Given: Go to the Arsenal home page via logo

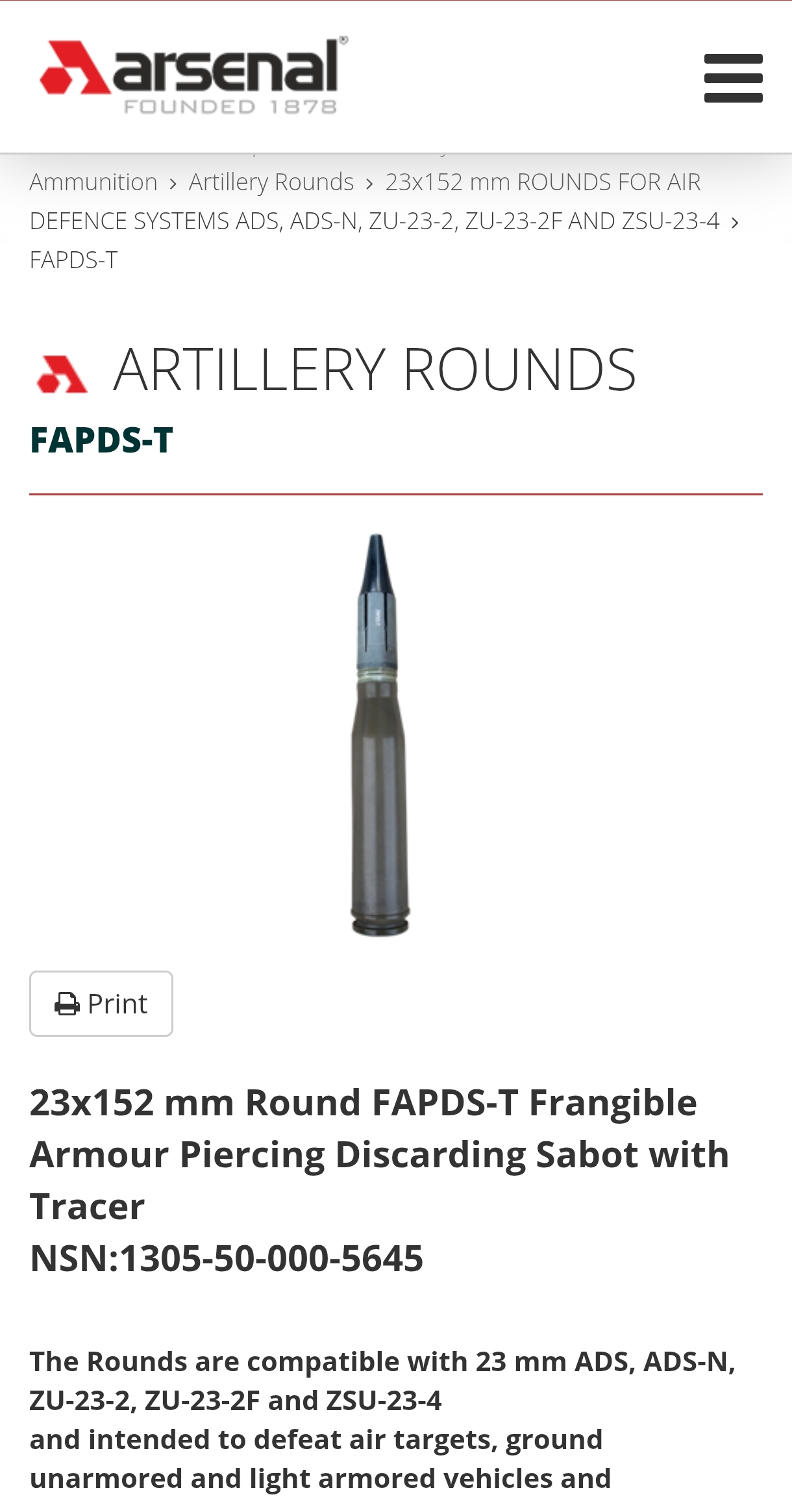Looking at the screenshot, I should click(193, 75).
